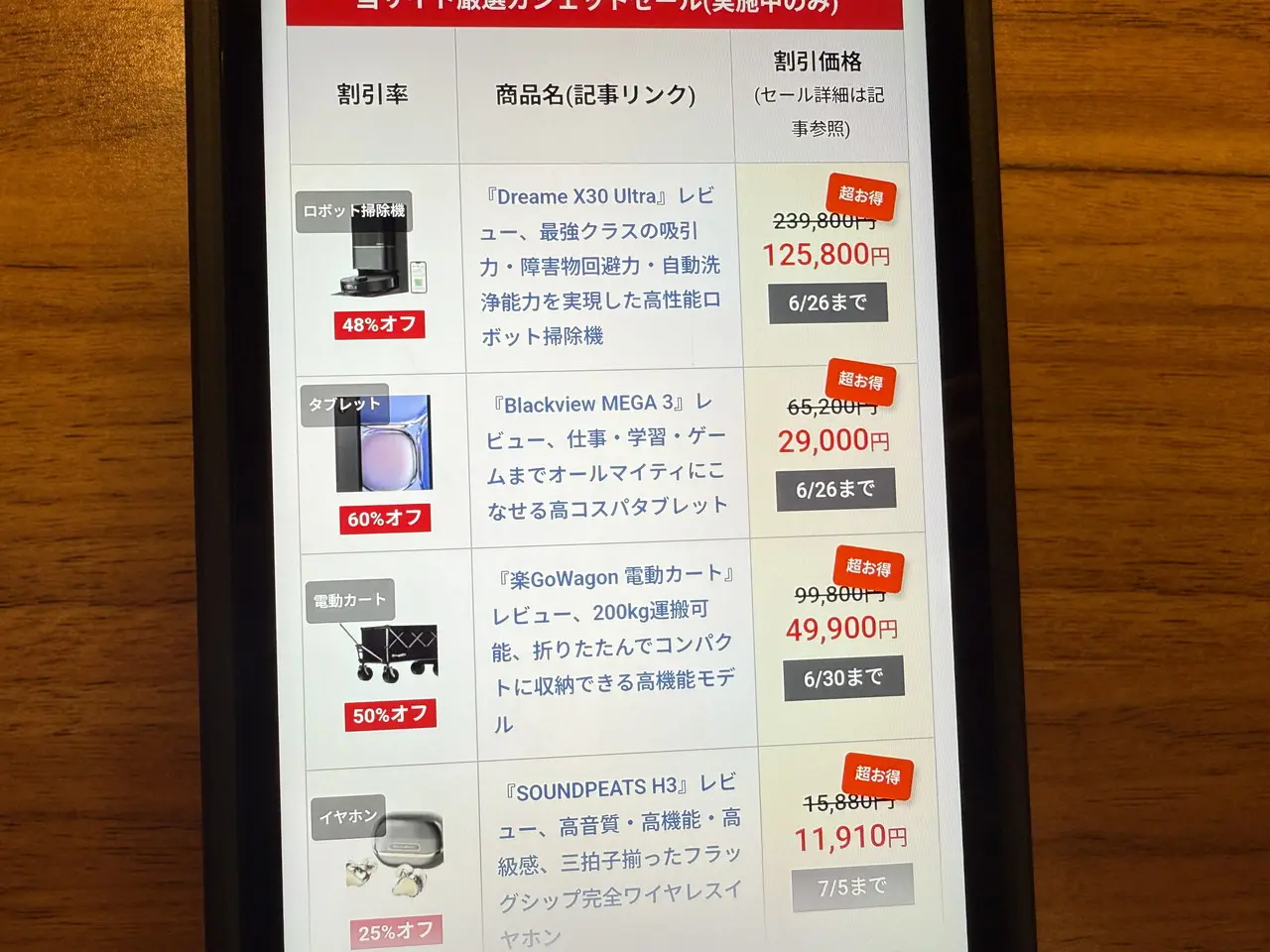The height and width of the screenshot is (952, 1270).
Task: Open the 楽GoWagon 電動カート review link
Action: (615, 646)
